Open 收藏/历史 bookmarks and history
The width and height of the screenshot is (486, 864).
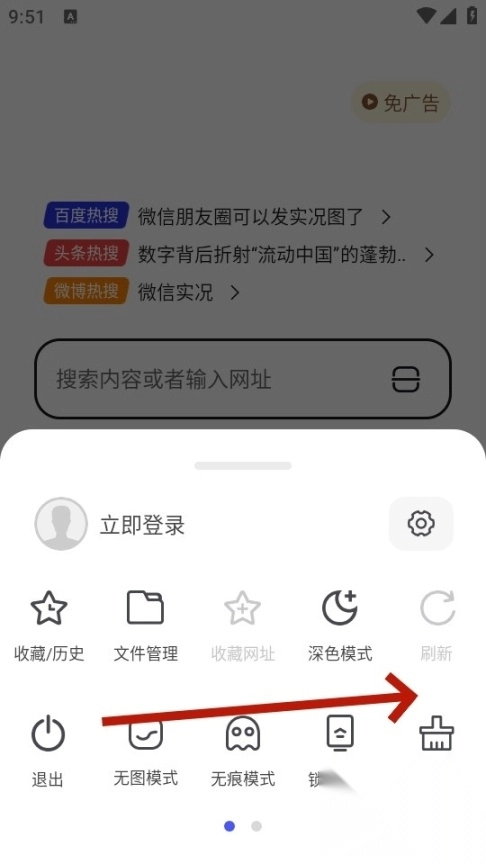[x=48, y=626]
